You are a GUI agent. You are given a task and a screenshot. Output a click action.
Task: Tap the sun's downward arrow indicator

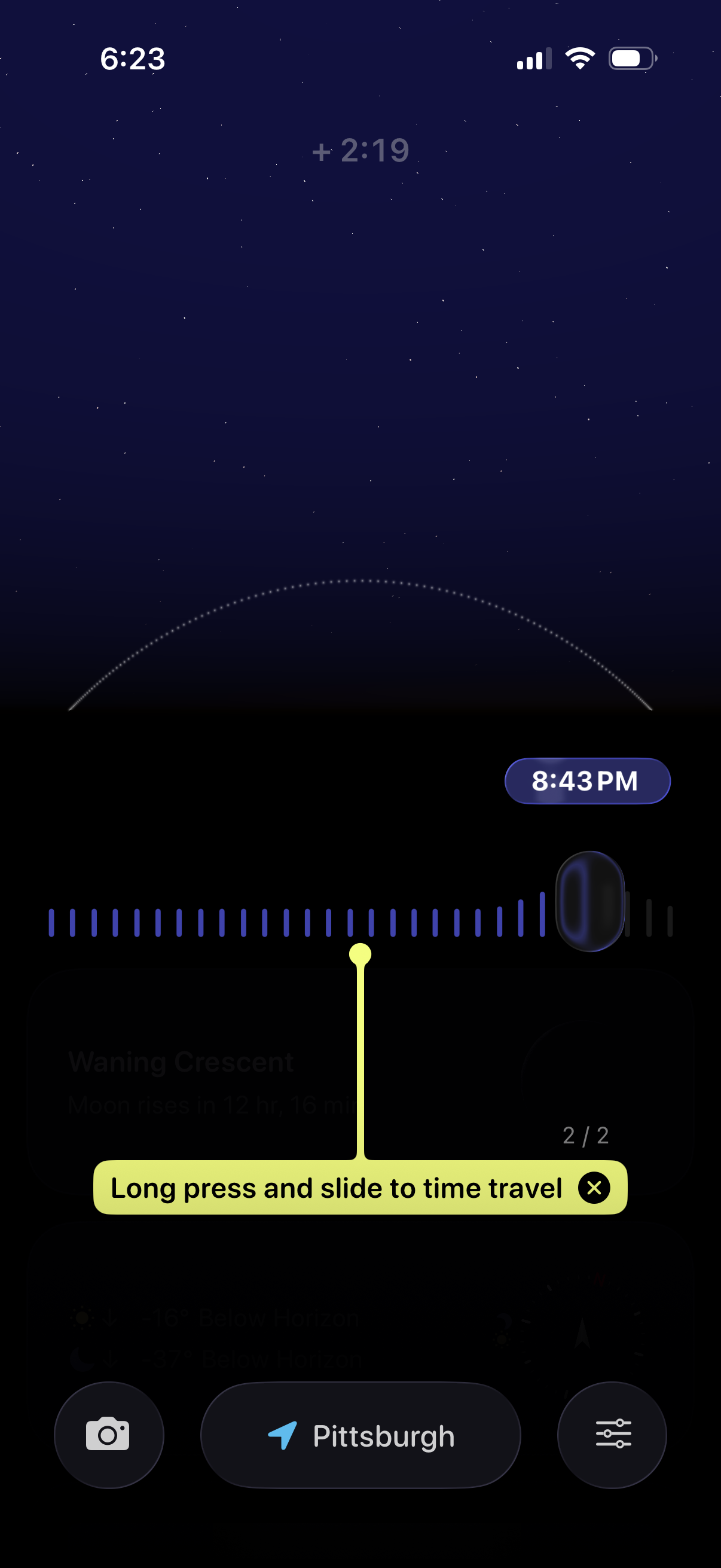pyautogui.click(x=110, y=1317)
